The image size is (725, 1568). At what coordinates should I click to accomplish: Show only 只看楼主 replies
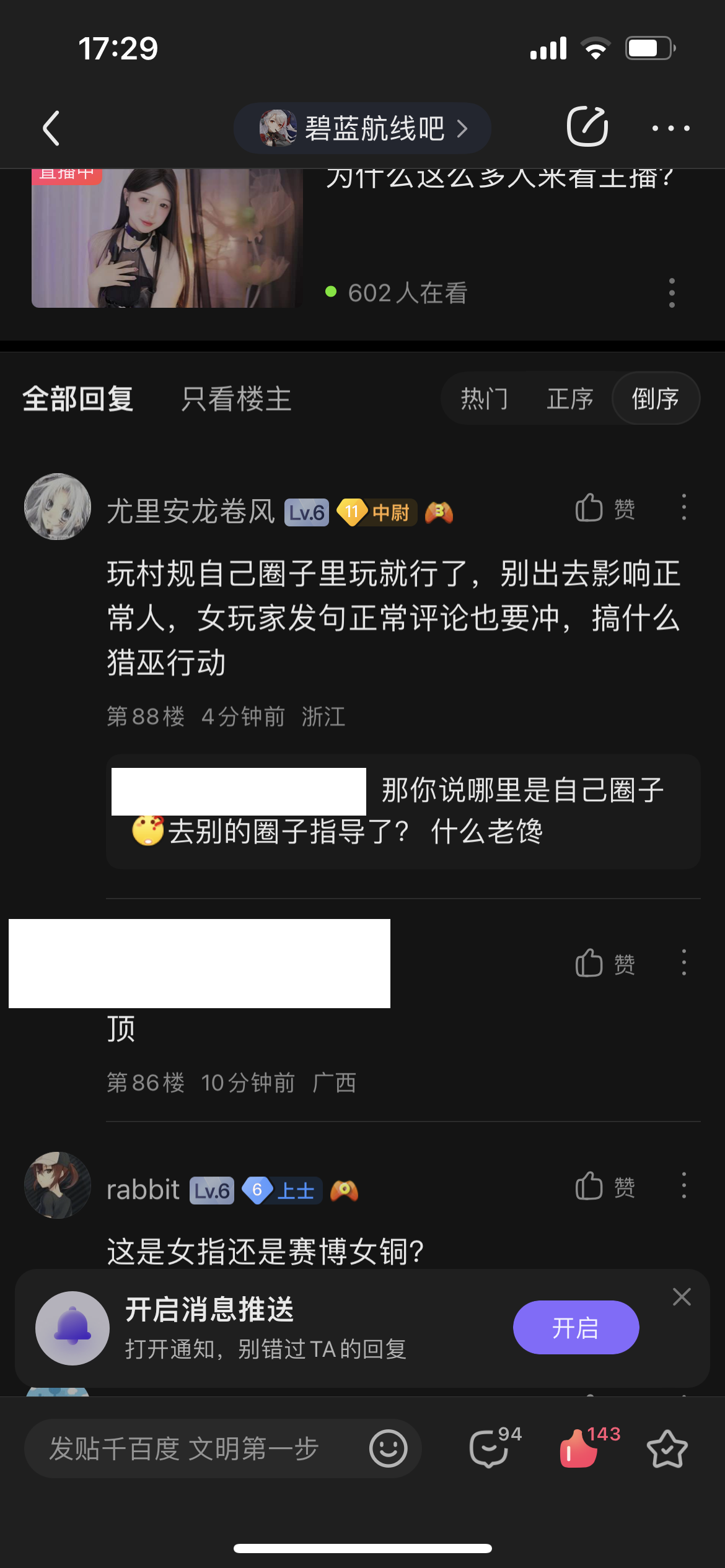point(236,398)
